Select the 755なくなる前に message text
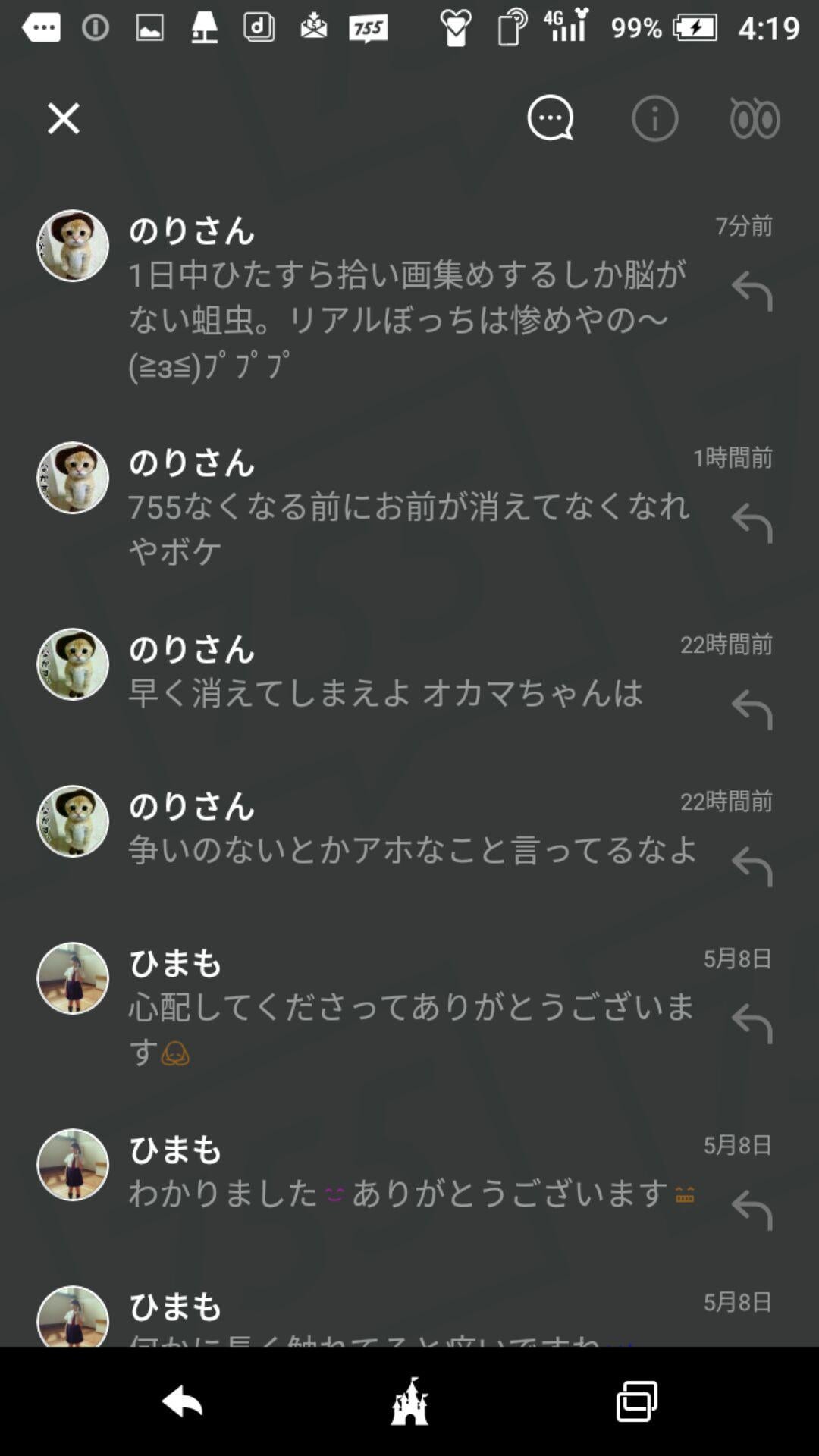819x1456 pixels. point(409,510)
